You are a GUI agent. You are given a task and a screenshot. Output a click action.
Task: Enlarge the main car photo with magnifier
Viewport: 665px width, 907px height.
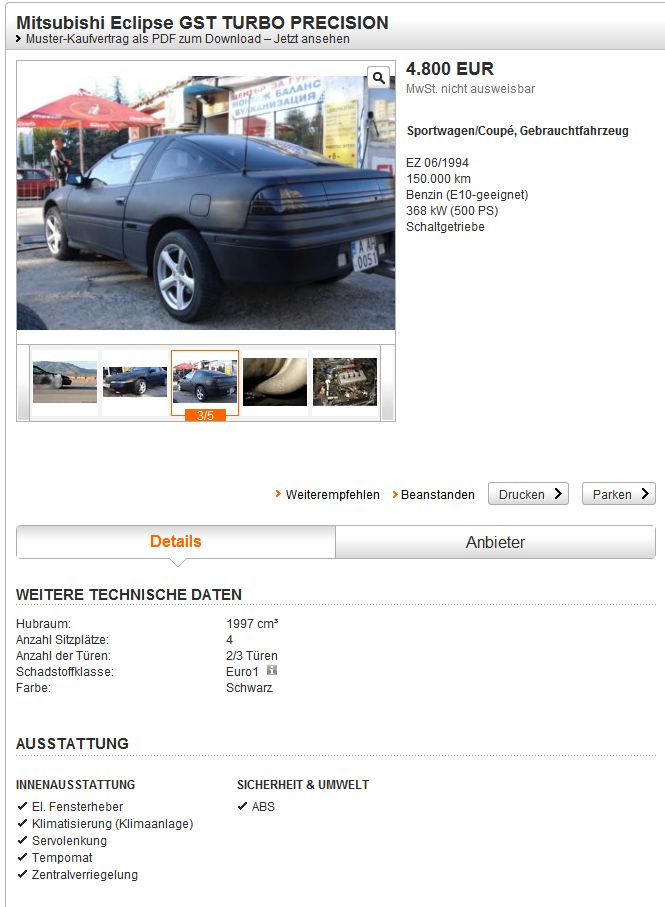point(379,78)
